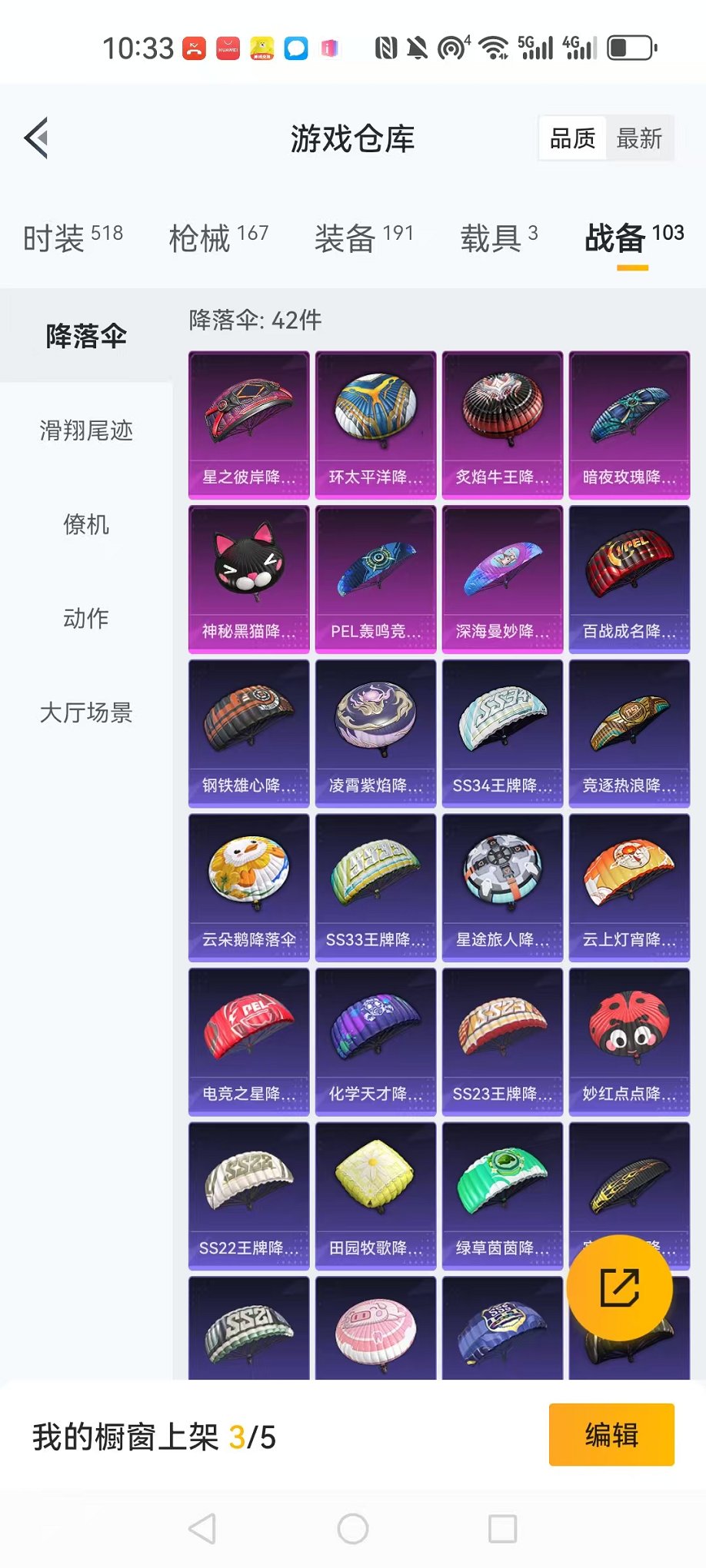Switch to the 载具 tab
Viewport: 706px width, 1568px height.
[498, 238]
